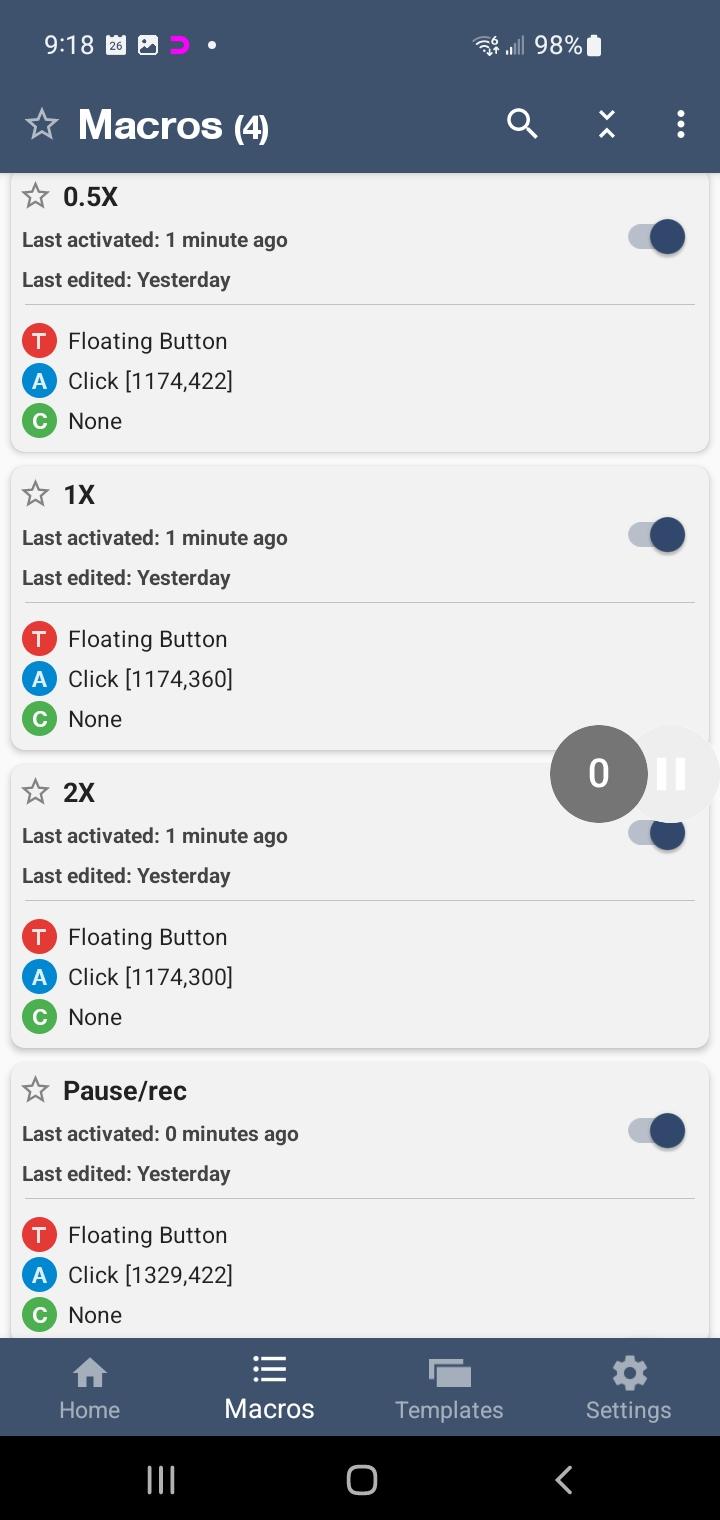Tap the favorites star beside Macros title

[42, 125]
